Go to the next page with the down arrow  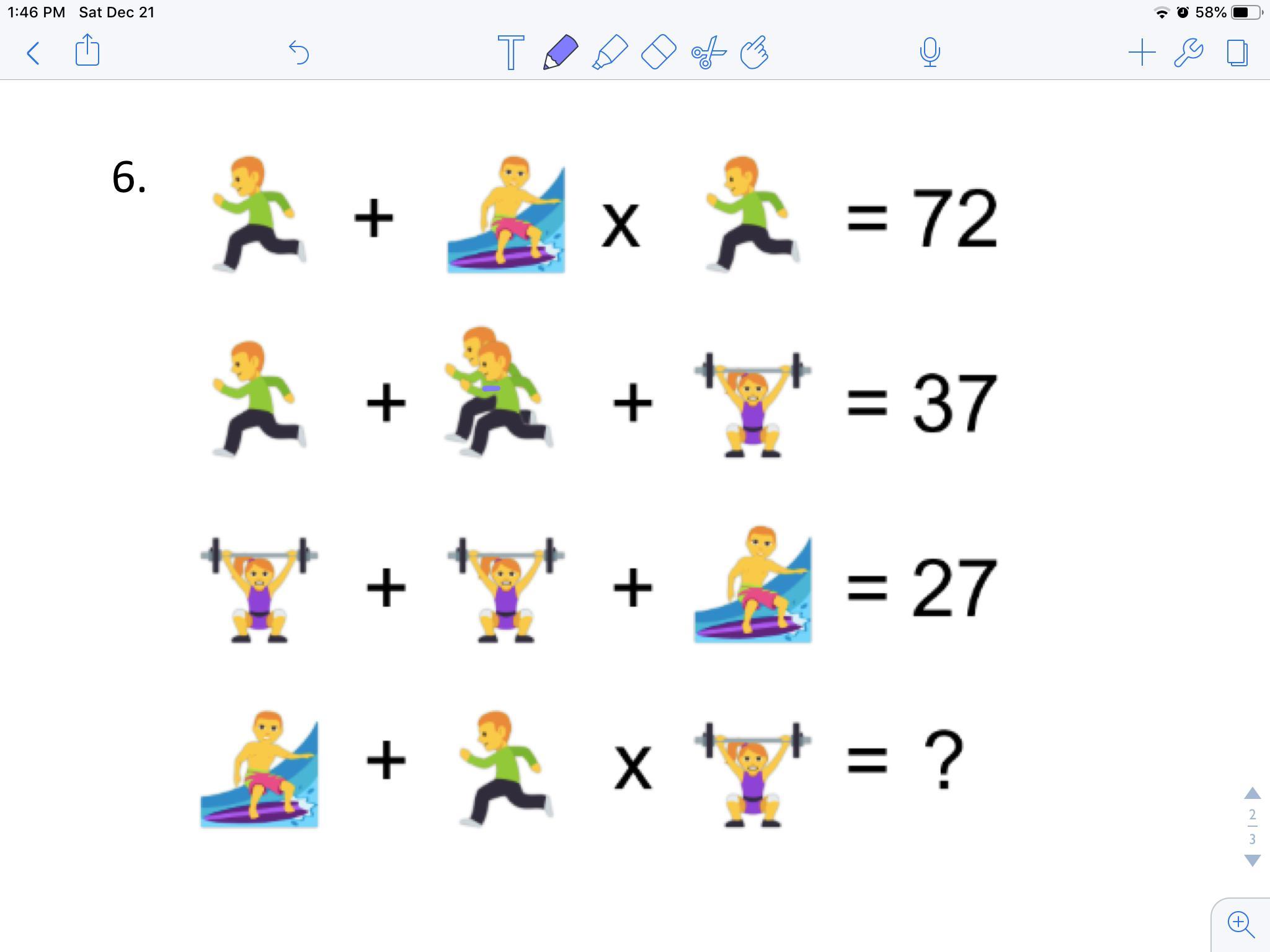point(1252,860)
